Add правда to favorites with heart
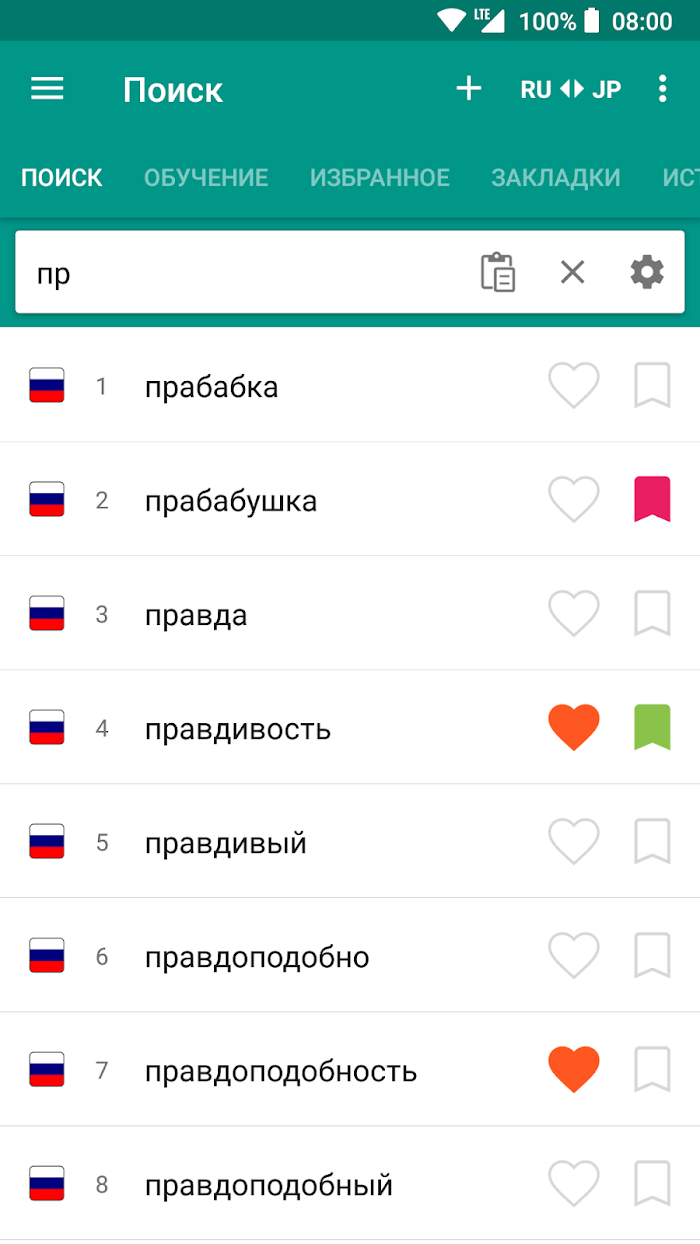Viewport: 700px width, 1244px height. [x=574, y=614]
